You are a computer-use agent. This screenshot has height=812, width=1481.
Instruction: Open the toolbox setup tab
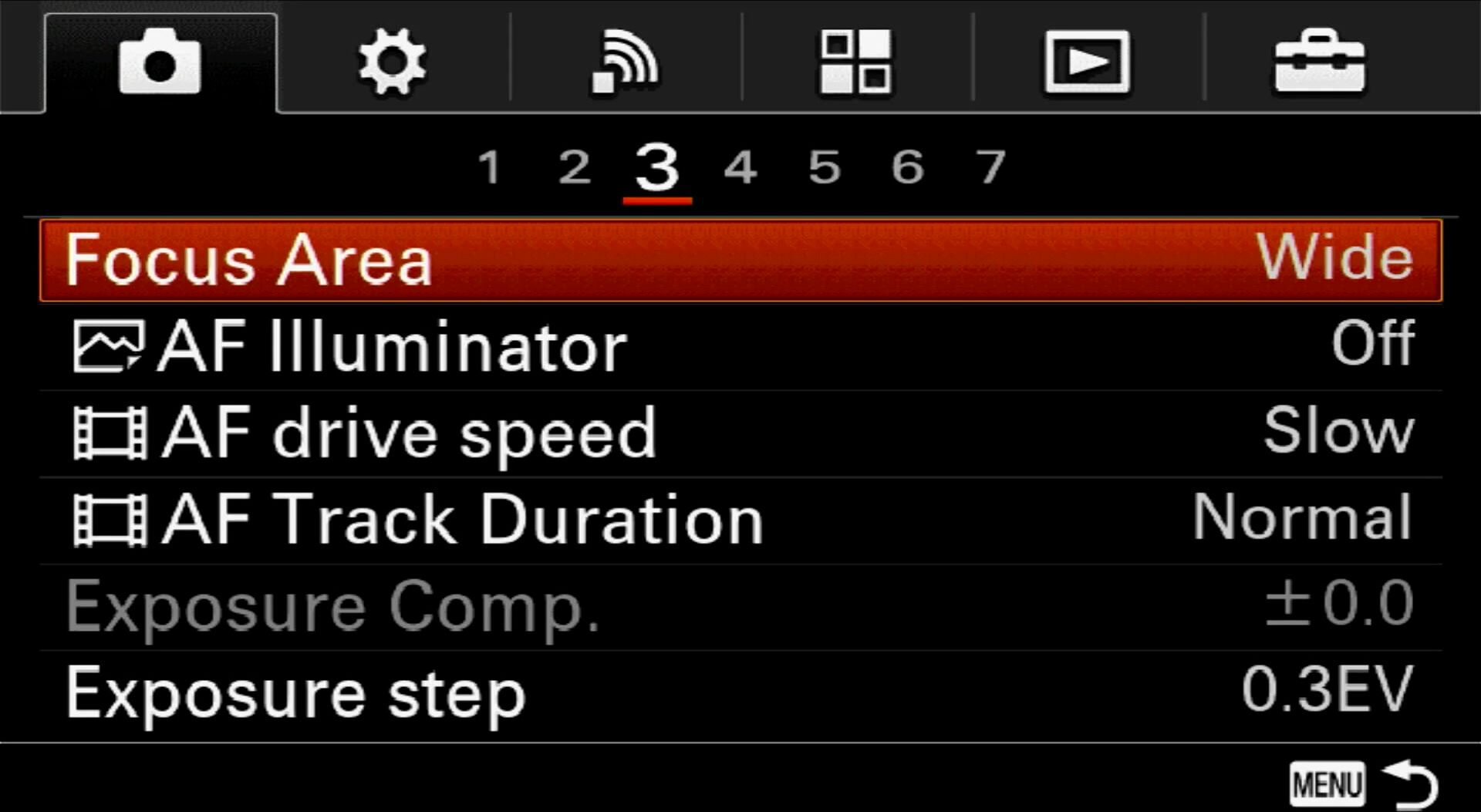click(x=1319, y=62)
